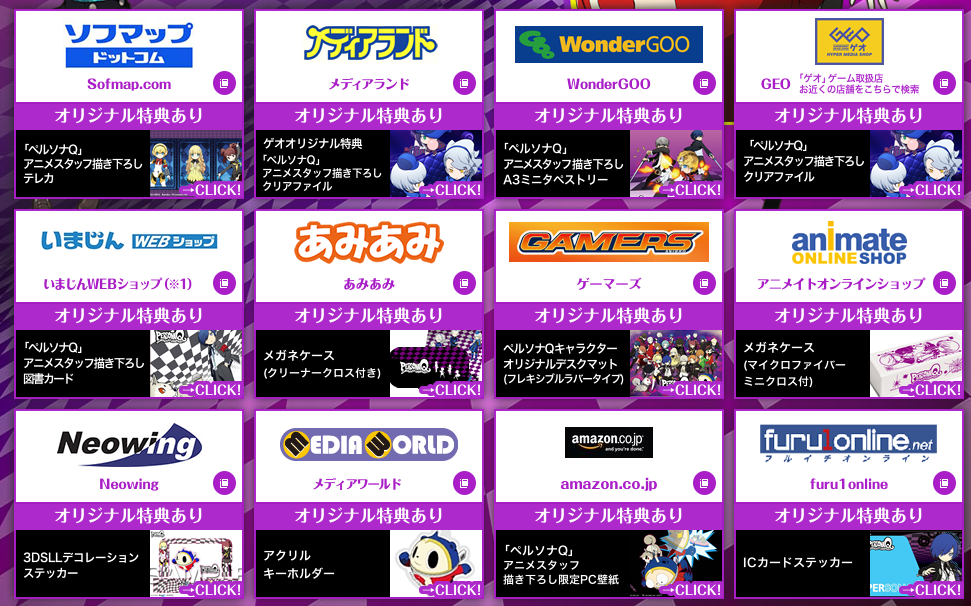The image size is (971, 606).
Task: View Sofmap's テレカ bonus image
Action: pos(196,164)
